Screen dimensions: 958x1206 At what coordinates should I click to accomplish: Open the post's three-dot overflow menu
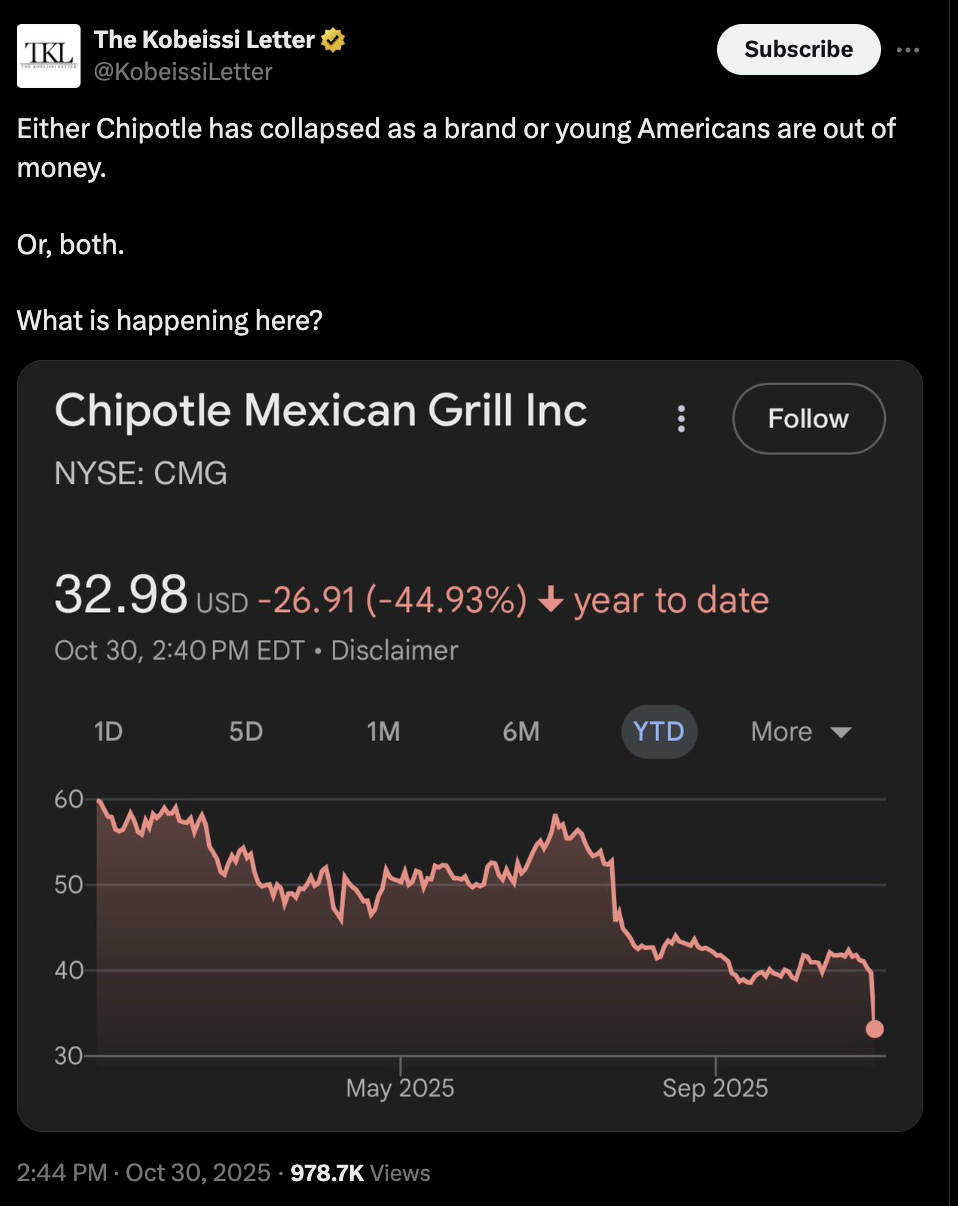point(908,50)
